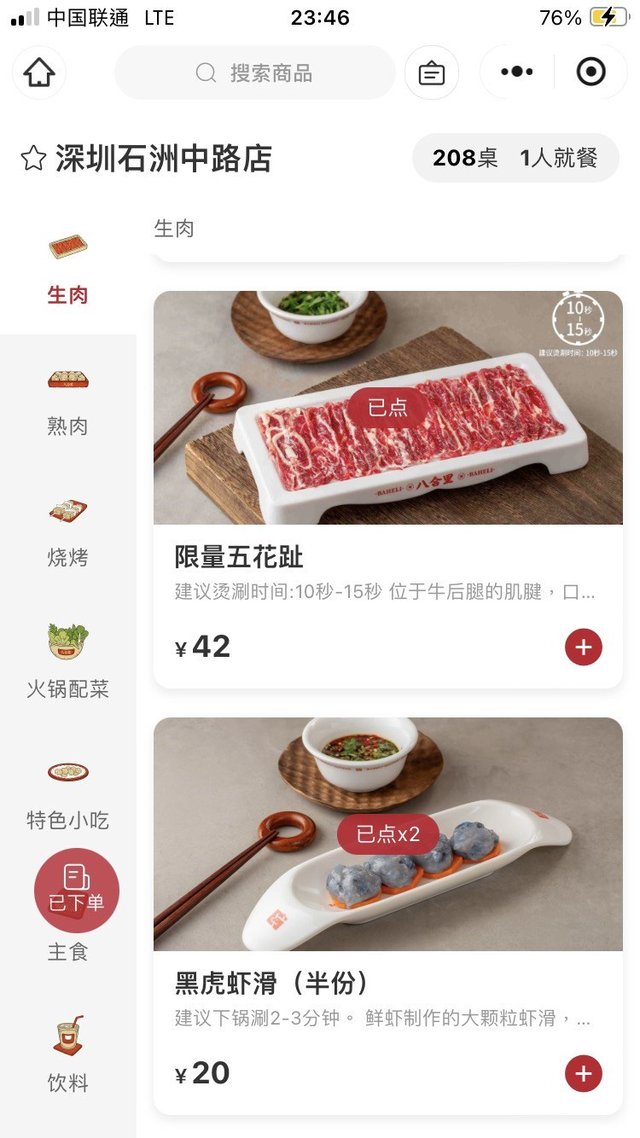
Task: Close the mini program with the circle icon
Action: [x=591, y=72]
